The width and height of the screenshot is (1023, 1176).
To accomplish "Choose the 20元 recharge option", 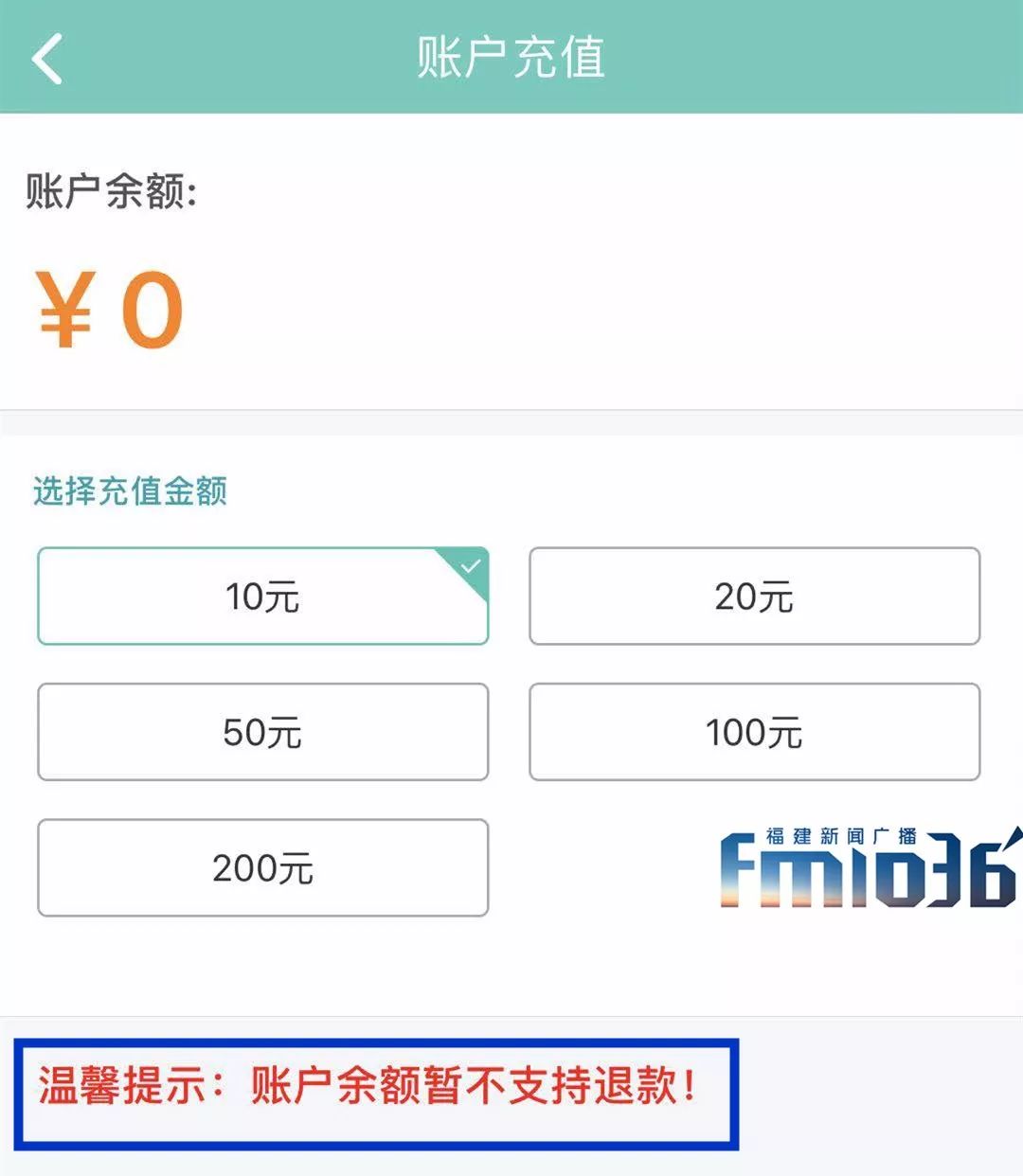I will pos(754,597).
